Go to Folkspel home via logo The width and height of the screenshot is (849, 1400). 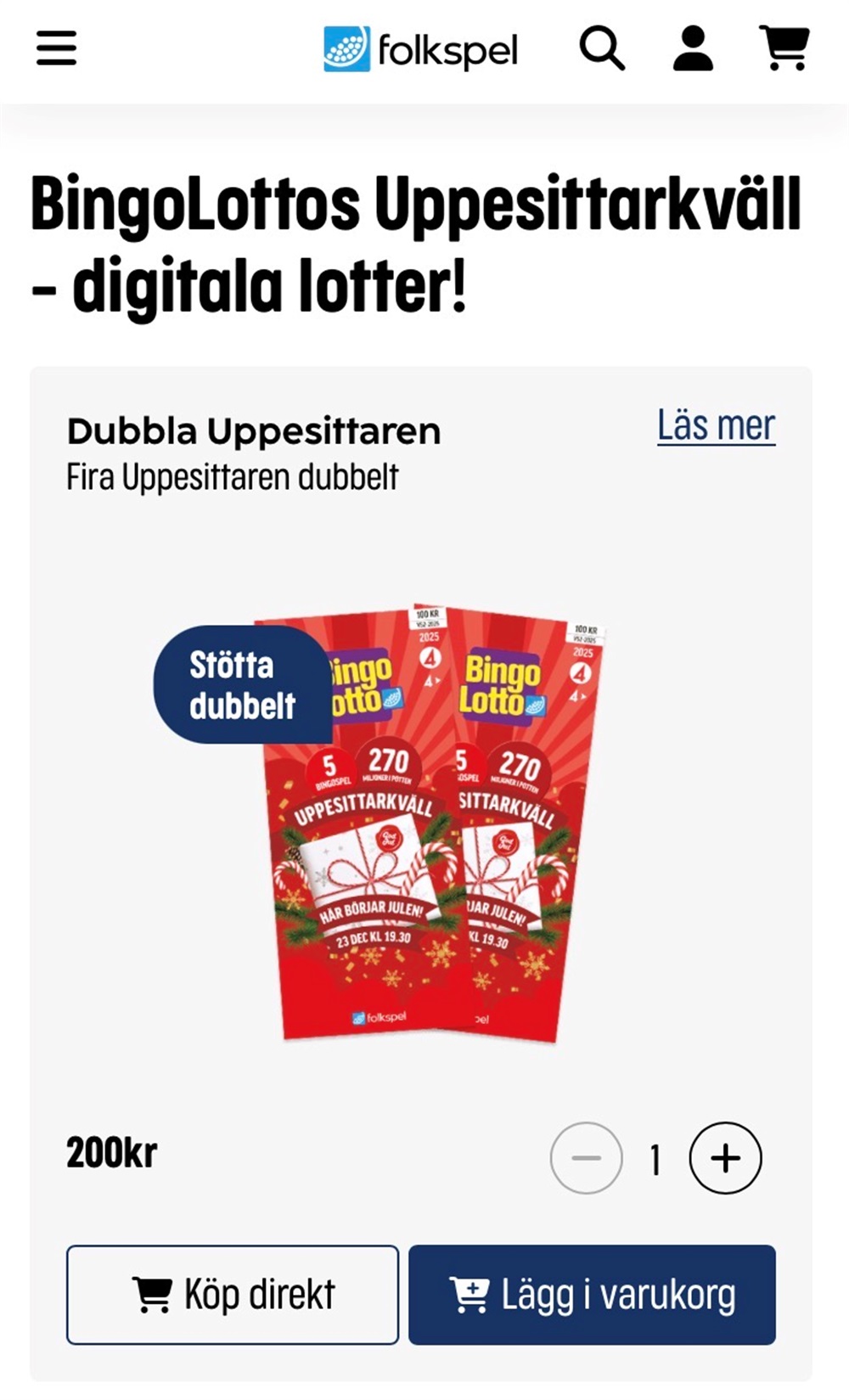[x=421, y=49]
